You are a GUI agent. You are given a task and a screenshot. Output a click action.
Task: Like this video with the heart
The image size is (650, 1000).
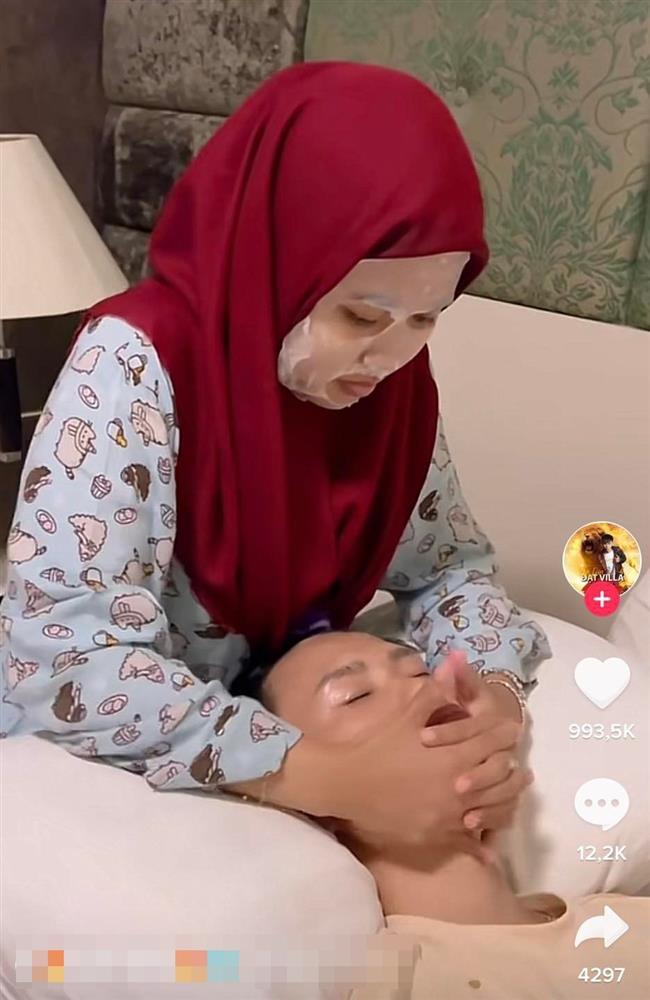click(x=601, y=682)
